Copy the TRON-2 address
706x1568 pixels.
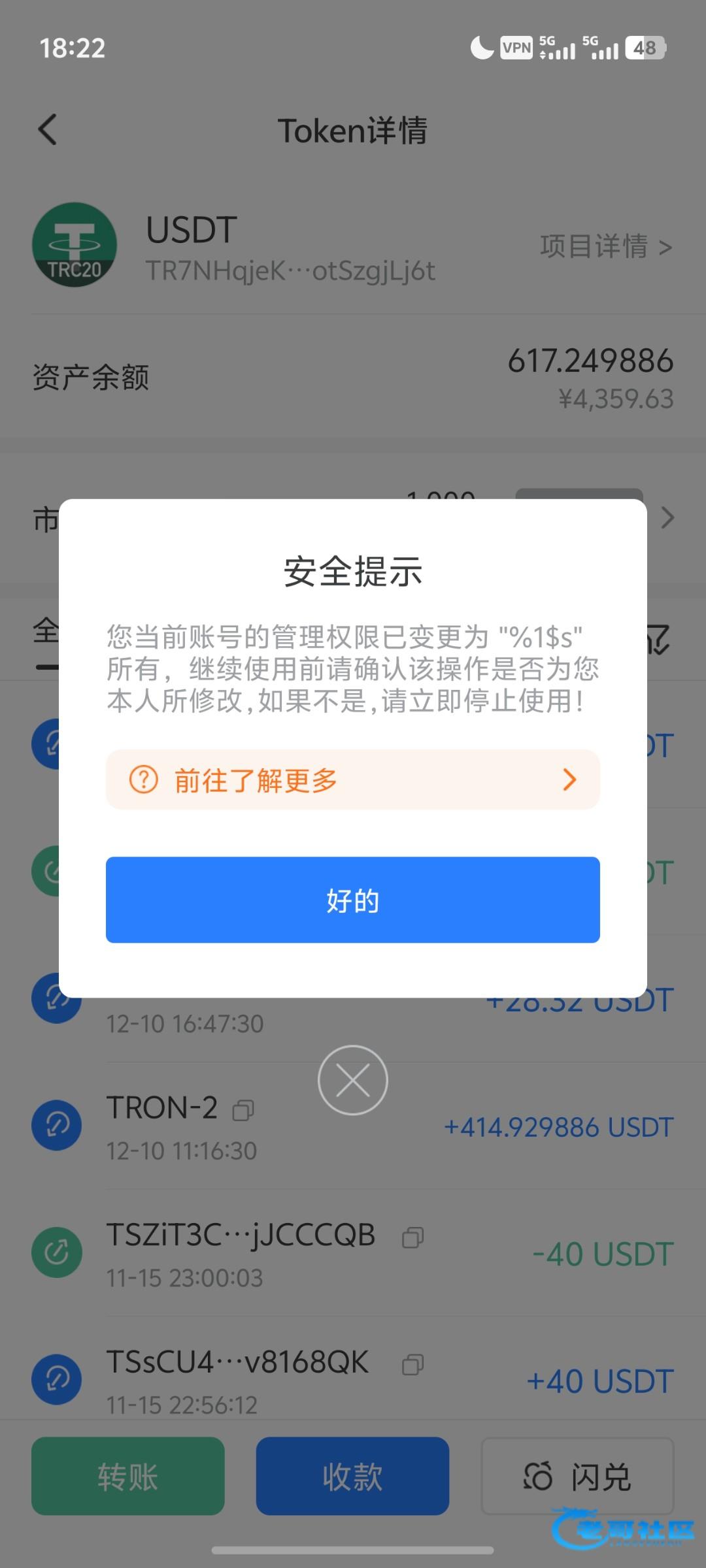244,1109
